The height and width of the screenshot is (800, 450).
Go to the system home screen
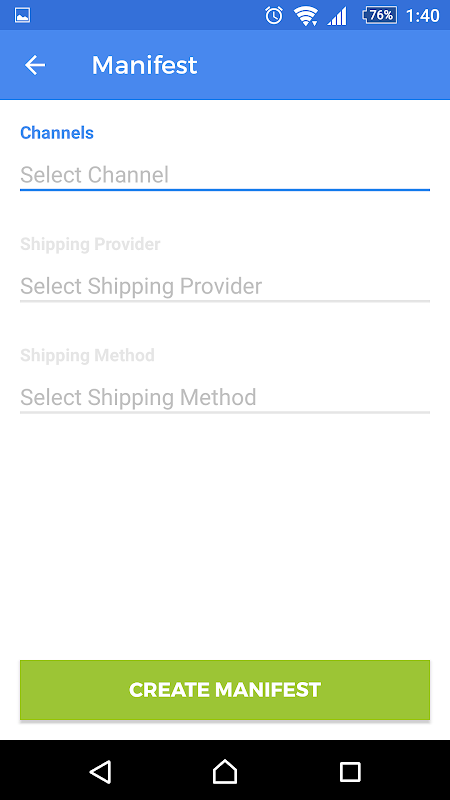(225, 771)
